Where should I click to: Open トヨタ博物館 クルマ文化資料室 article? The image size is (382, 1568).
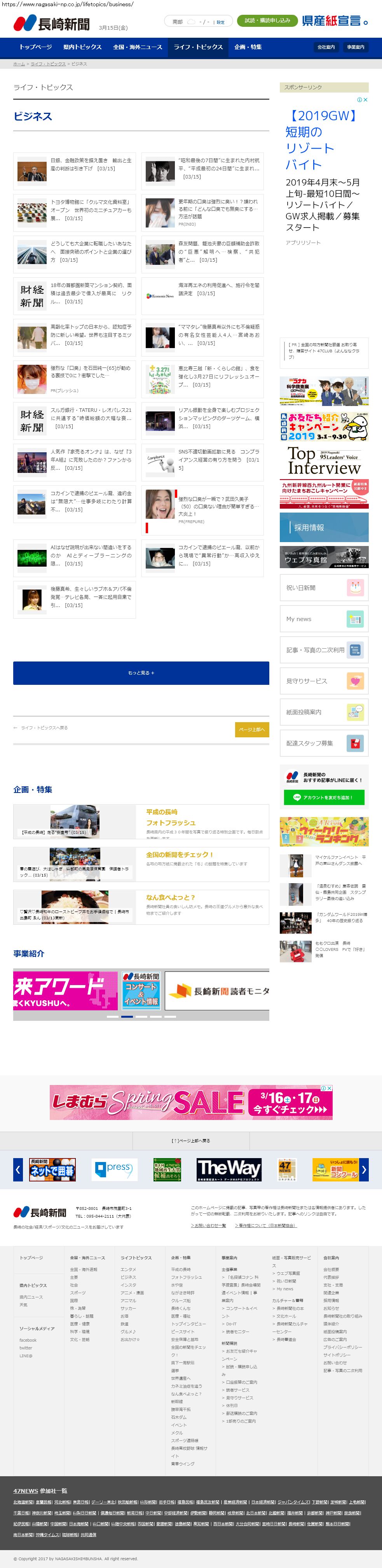[74, 212]
